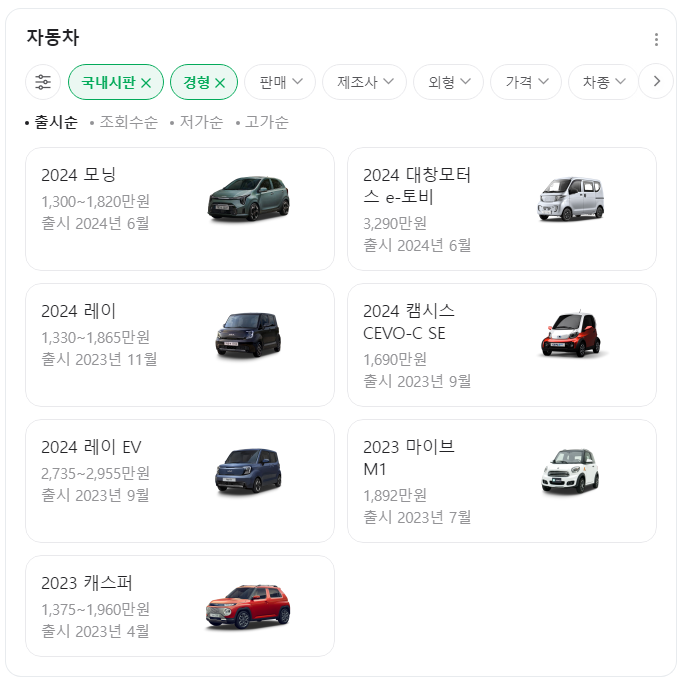Show more filter chips with the arrow

656,81
